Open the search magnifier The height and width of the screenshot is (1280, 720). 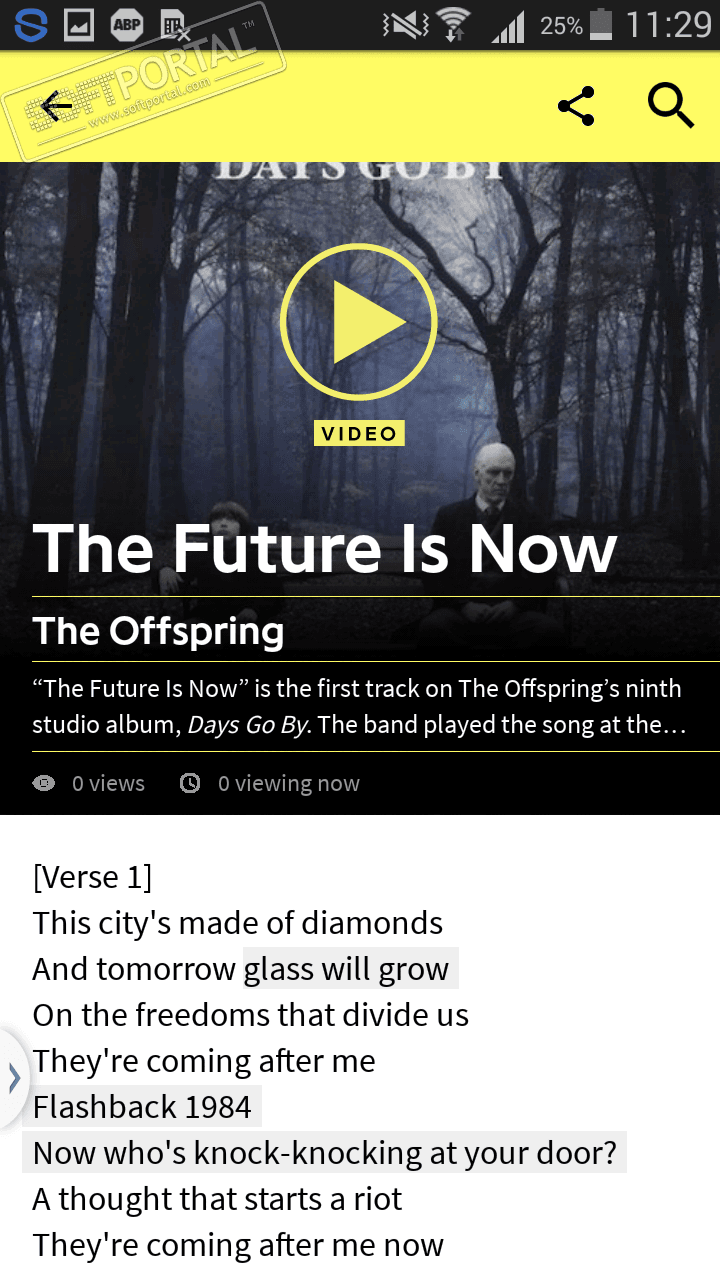[670, 106]
